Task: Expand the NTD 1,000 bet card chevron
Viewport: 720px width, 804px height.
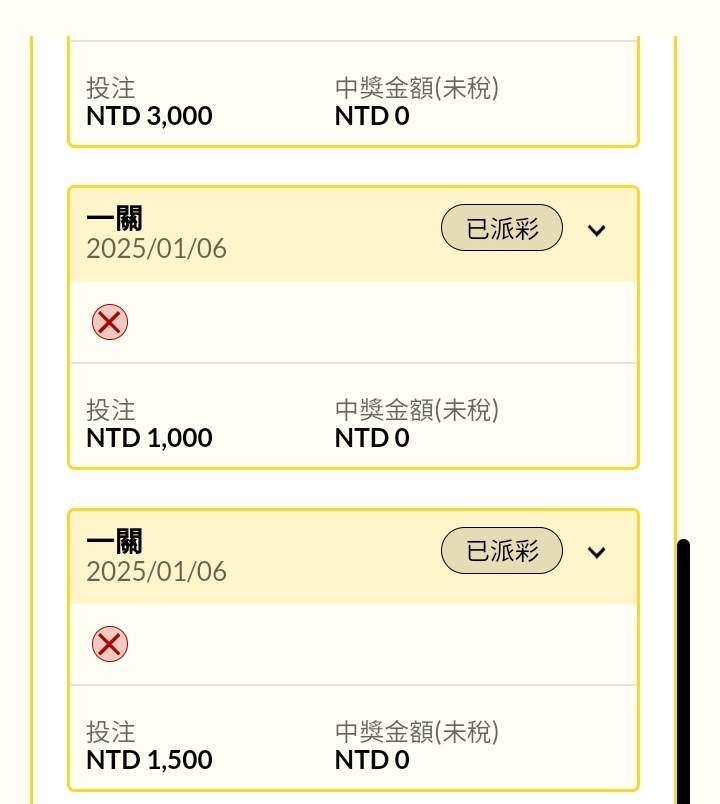Action: pyautogui.click(x=596, y=230)
